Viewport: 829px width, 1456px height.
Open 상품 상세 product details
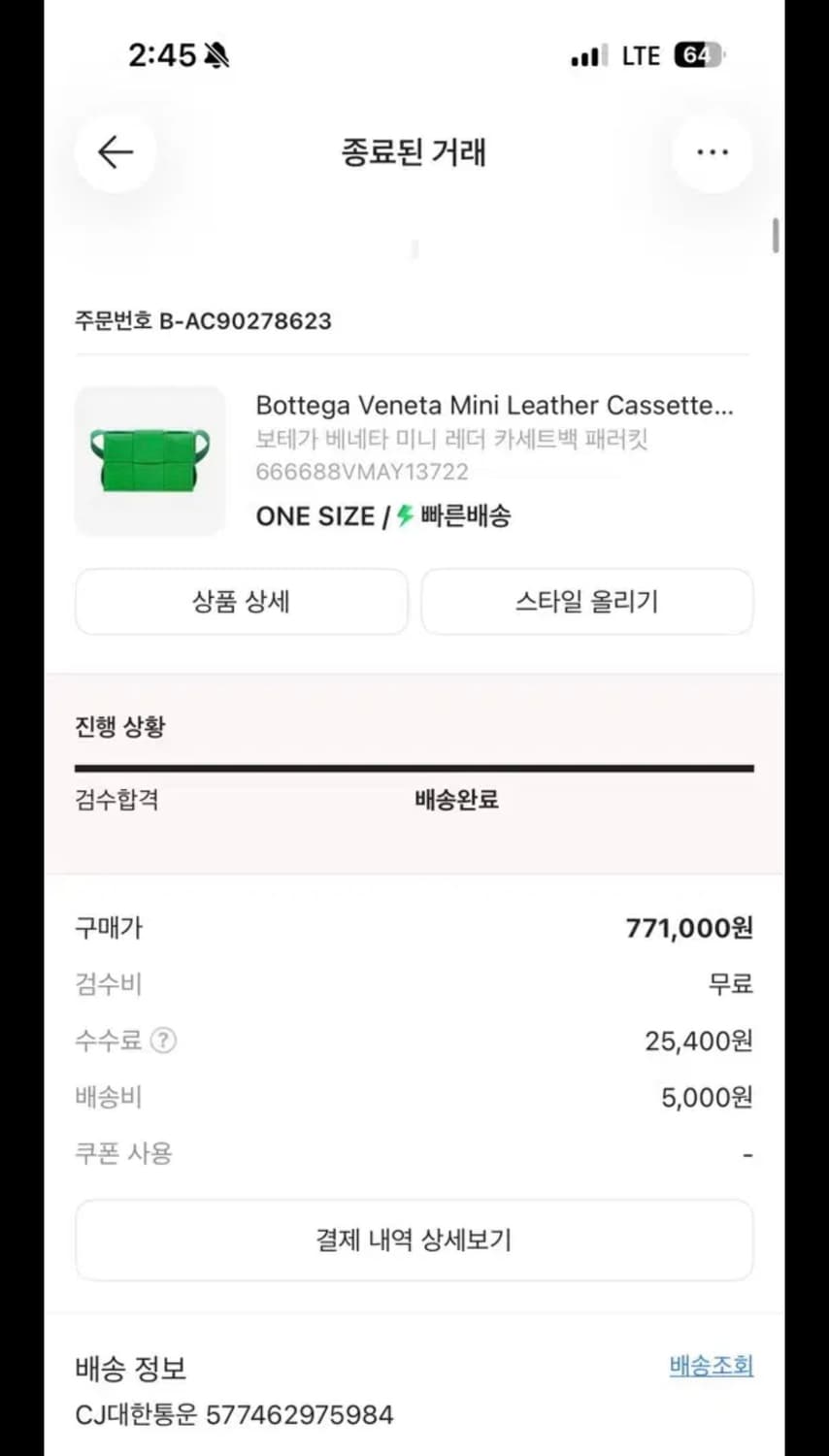tap(241, 602)
